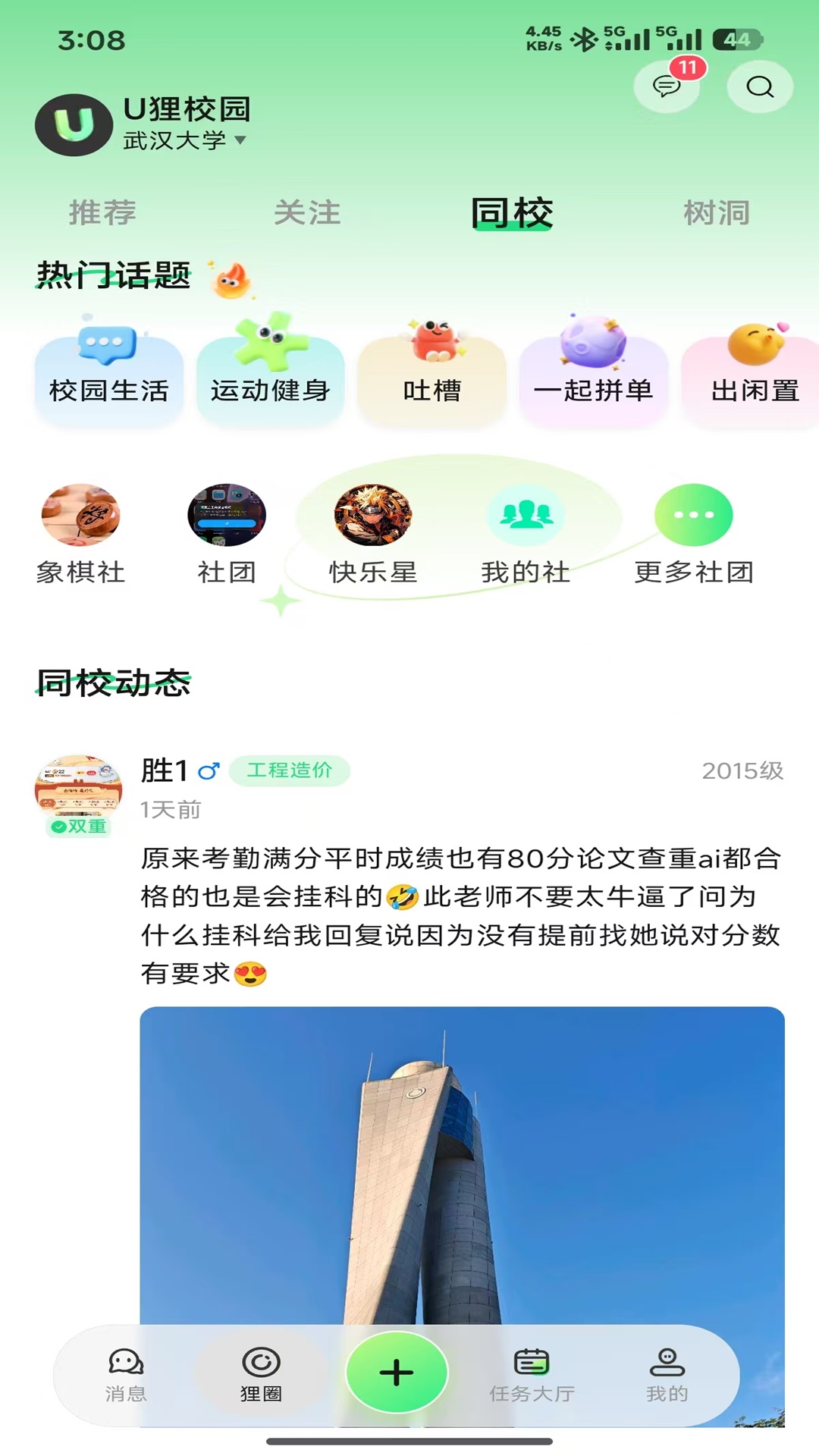This screenshot has height=1456, width=819.
Task: Switch to the 树洞 tab
Action: point(716,213)
